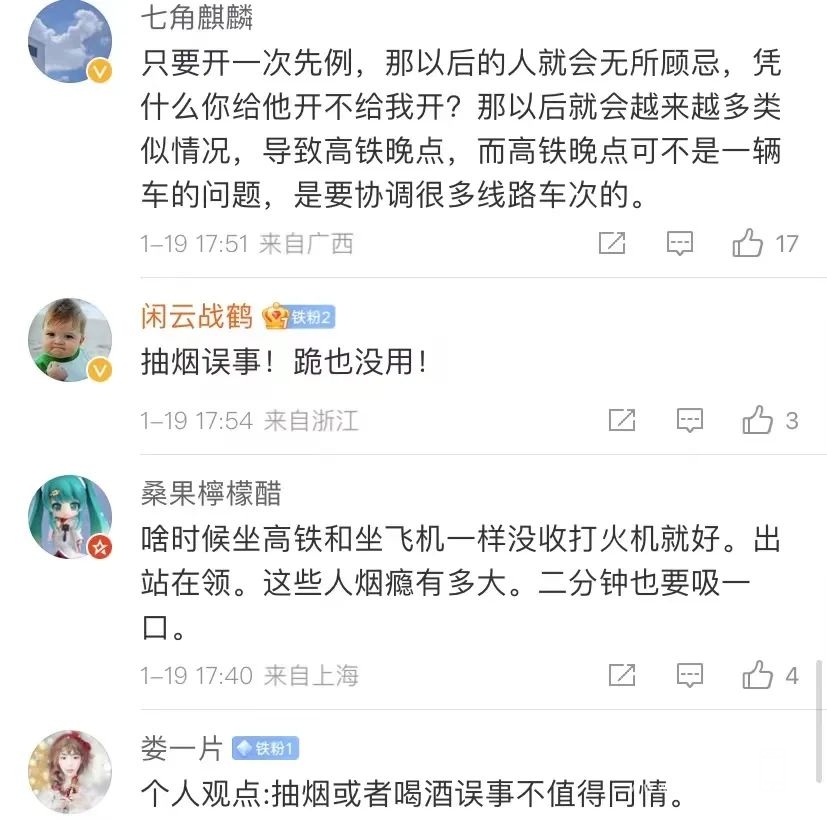Open 桑果檸檬醋's avatar
The width and height of the screenshot is (827, 820).
tap(67, 517)
